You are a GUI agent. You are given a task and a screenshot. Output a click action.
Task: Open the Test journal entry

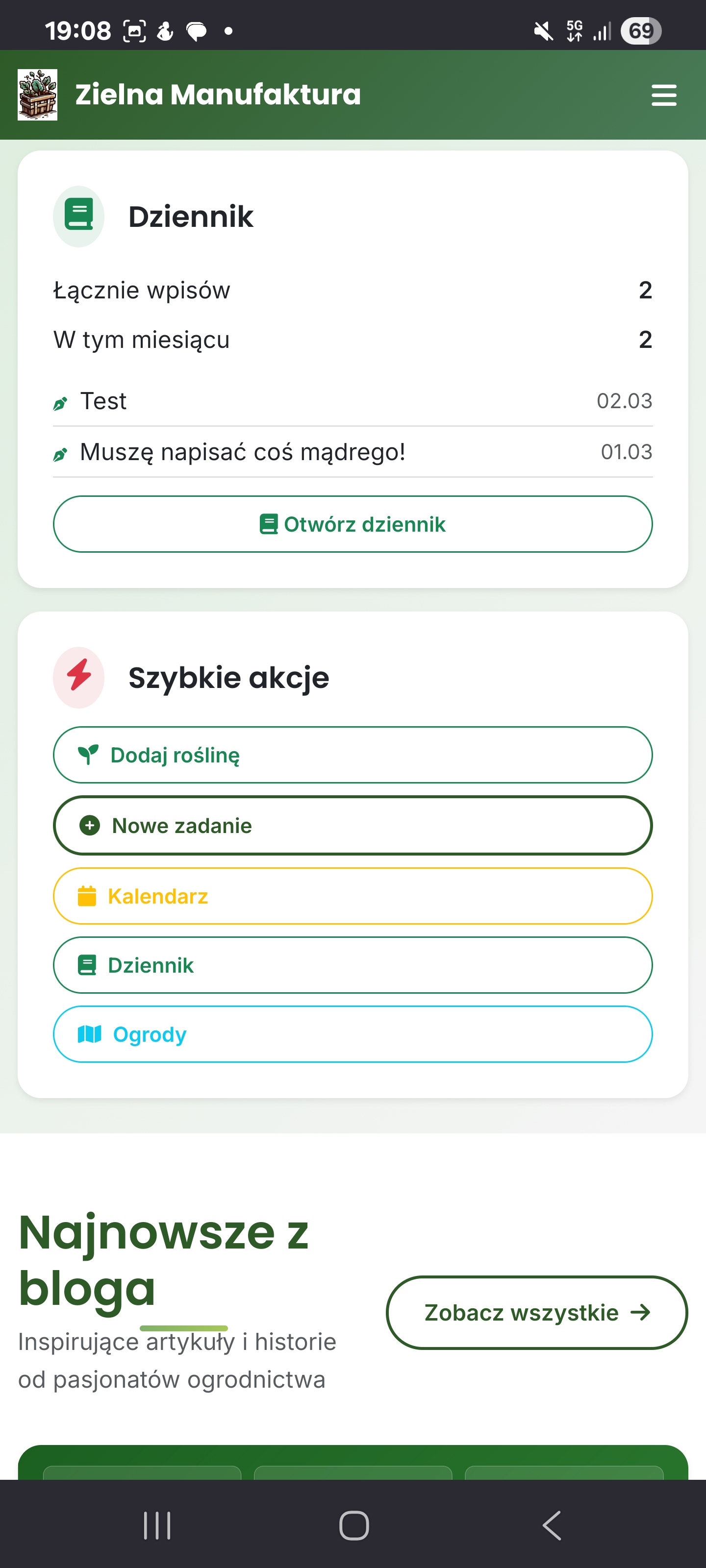pyautogui.click(x=352, y=401)
